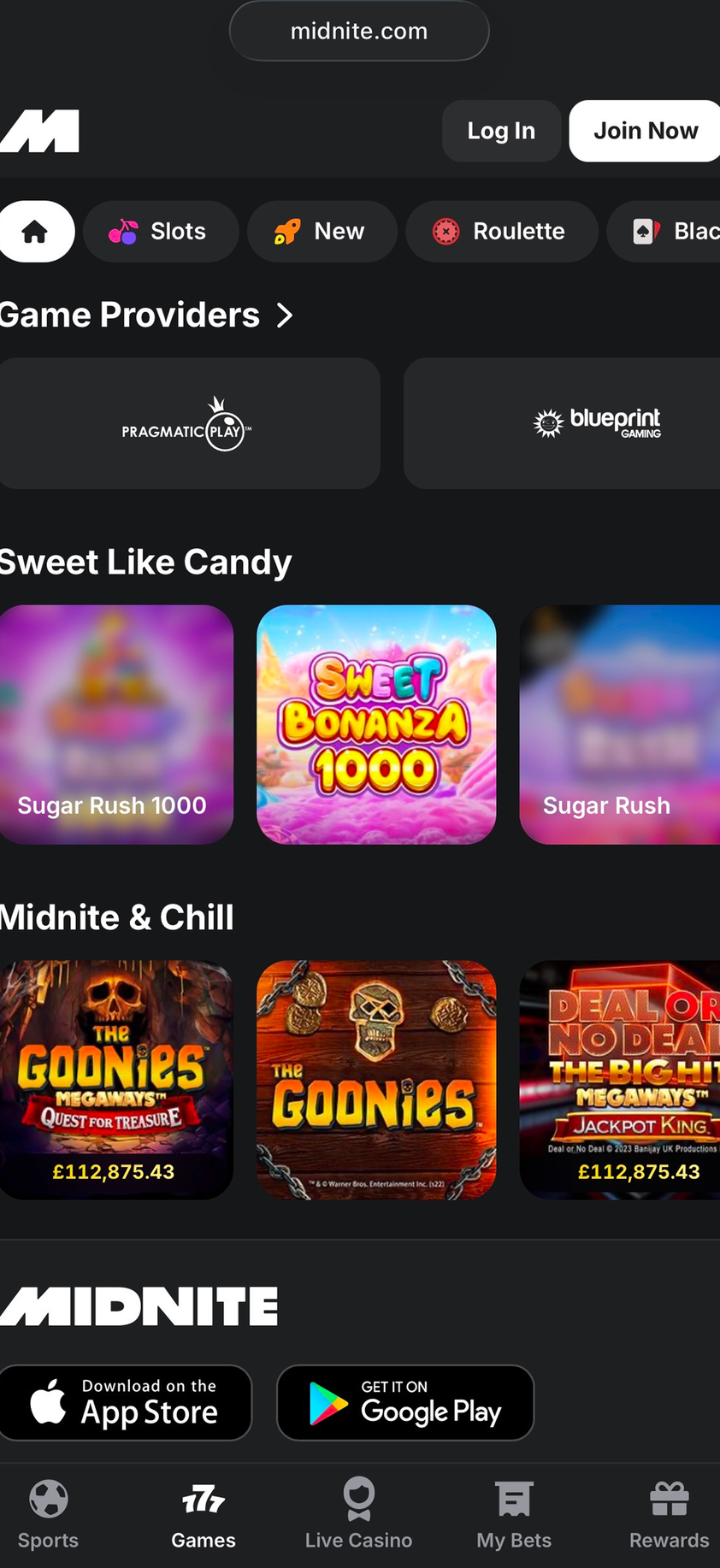Open Deal or No Deal Megaways game
This screenshot has width=720, height=1568.
click(x=620, y=1079)
